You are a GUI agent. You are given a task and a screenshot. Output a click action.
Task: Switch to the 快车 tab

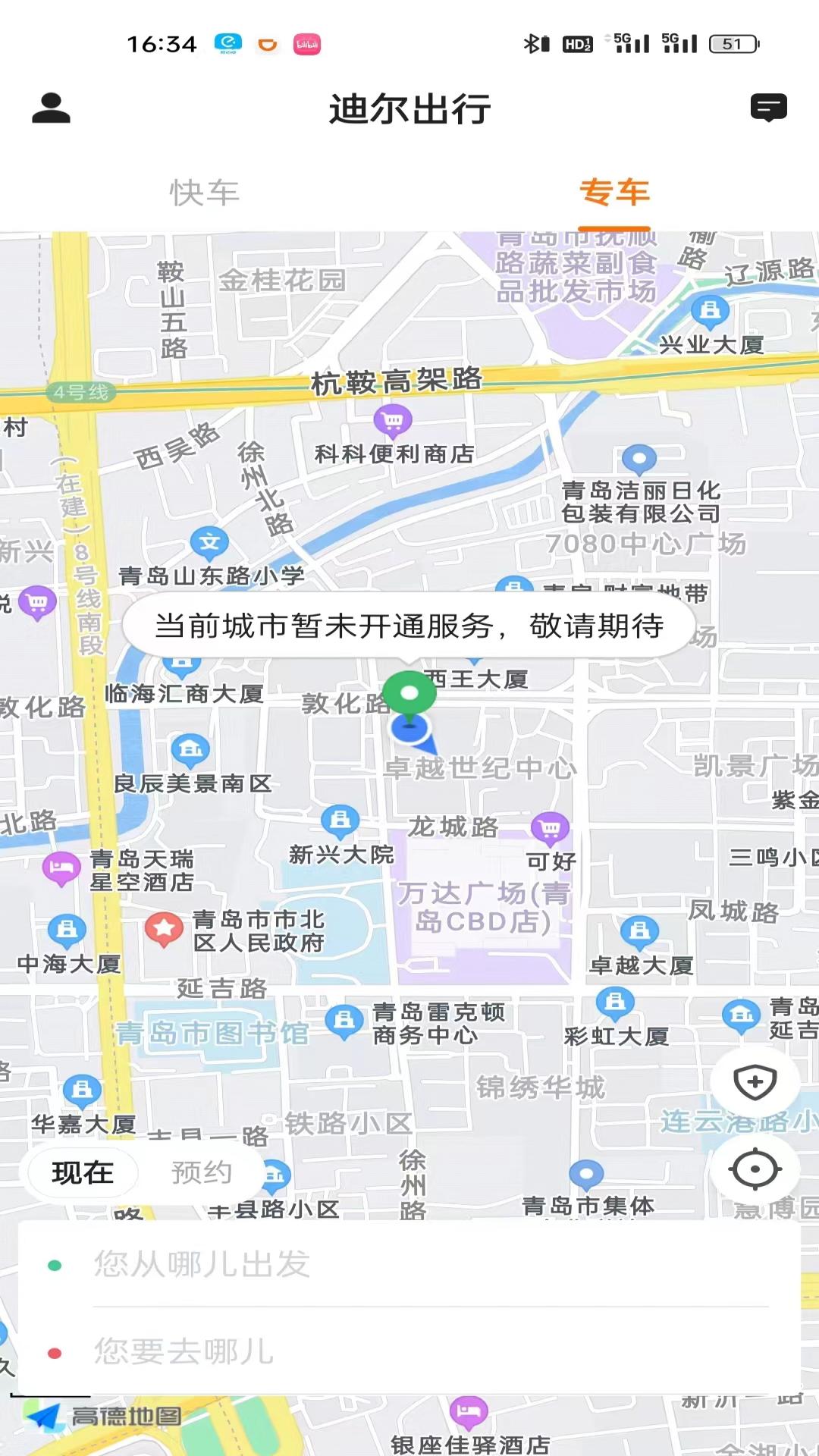pyautogui.click(x=204, y=193)
